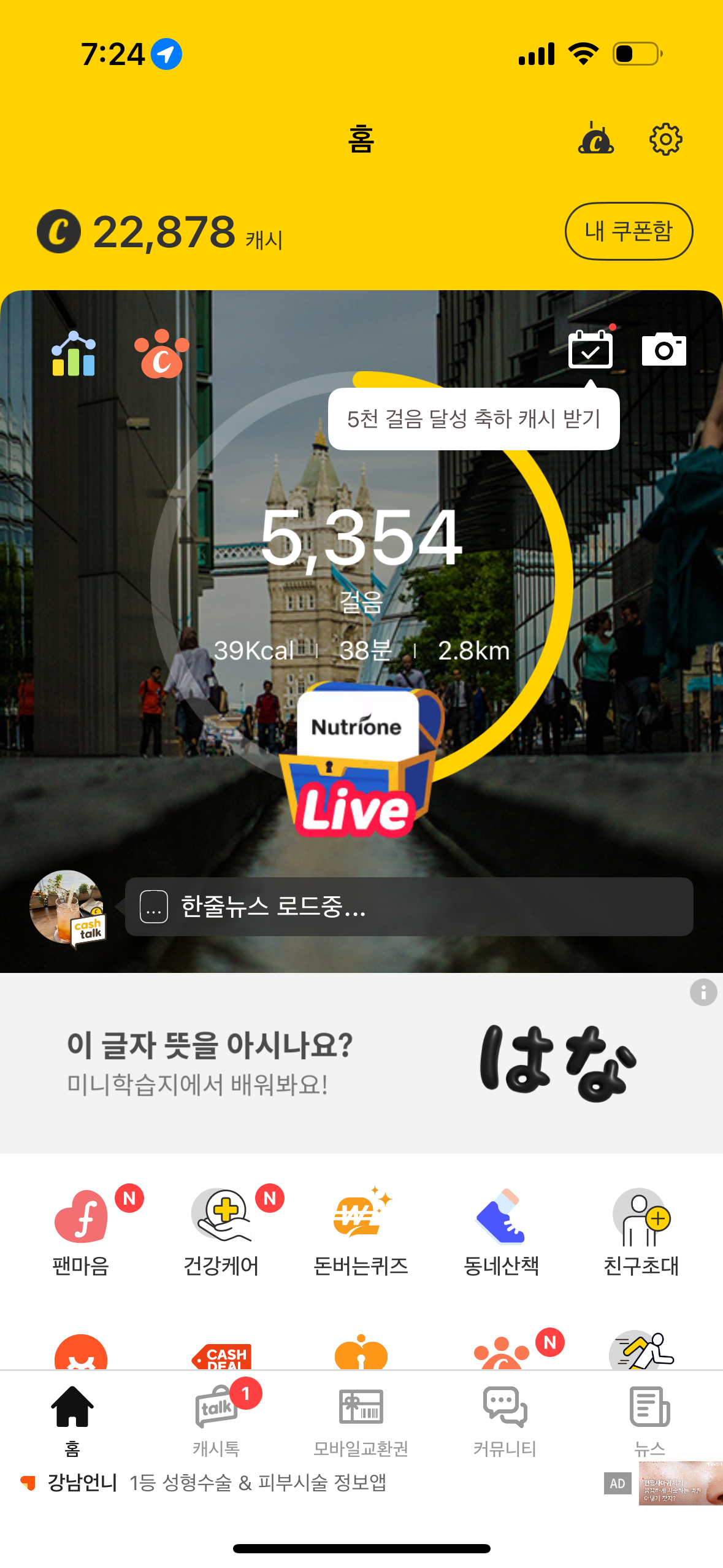Open the attendance calendar icon
Screen dimensions: 723x1568
591,348
